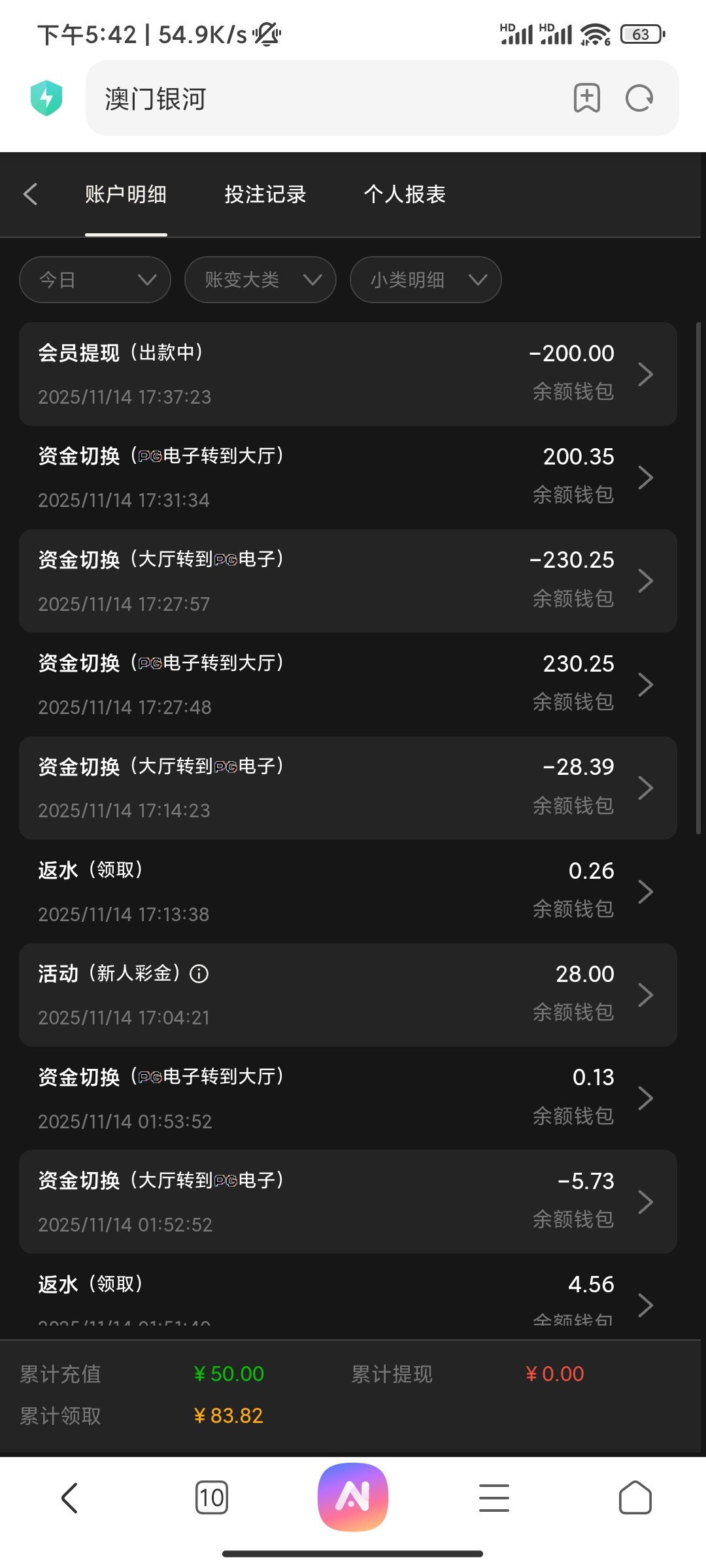Refresh the page with the reload icon
This screenshot has width=706, height=1568.
point(639,98)
